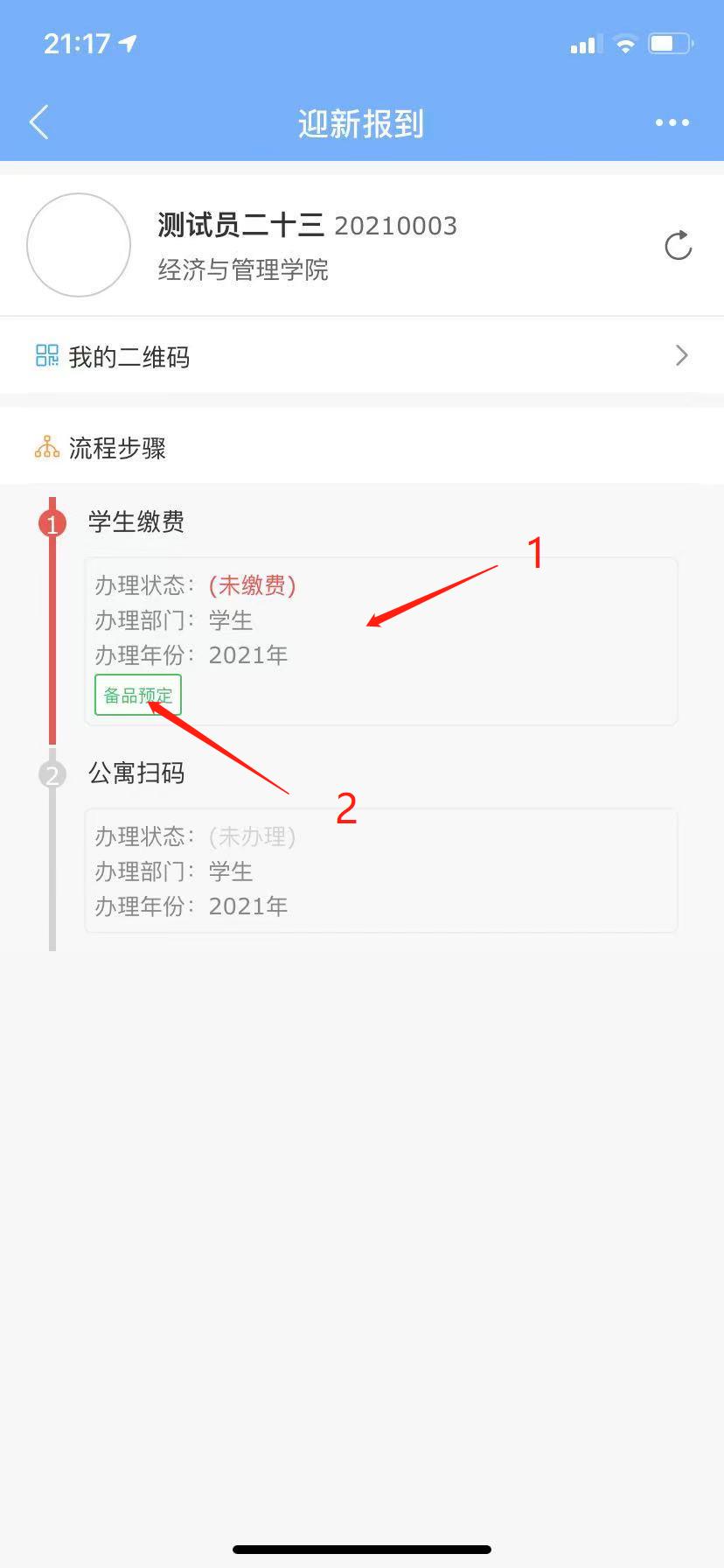The width and height of the screenshot is (724, 1568).
Task: Tap the 备品预定 button
Action: (x=138, y=696)
